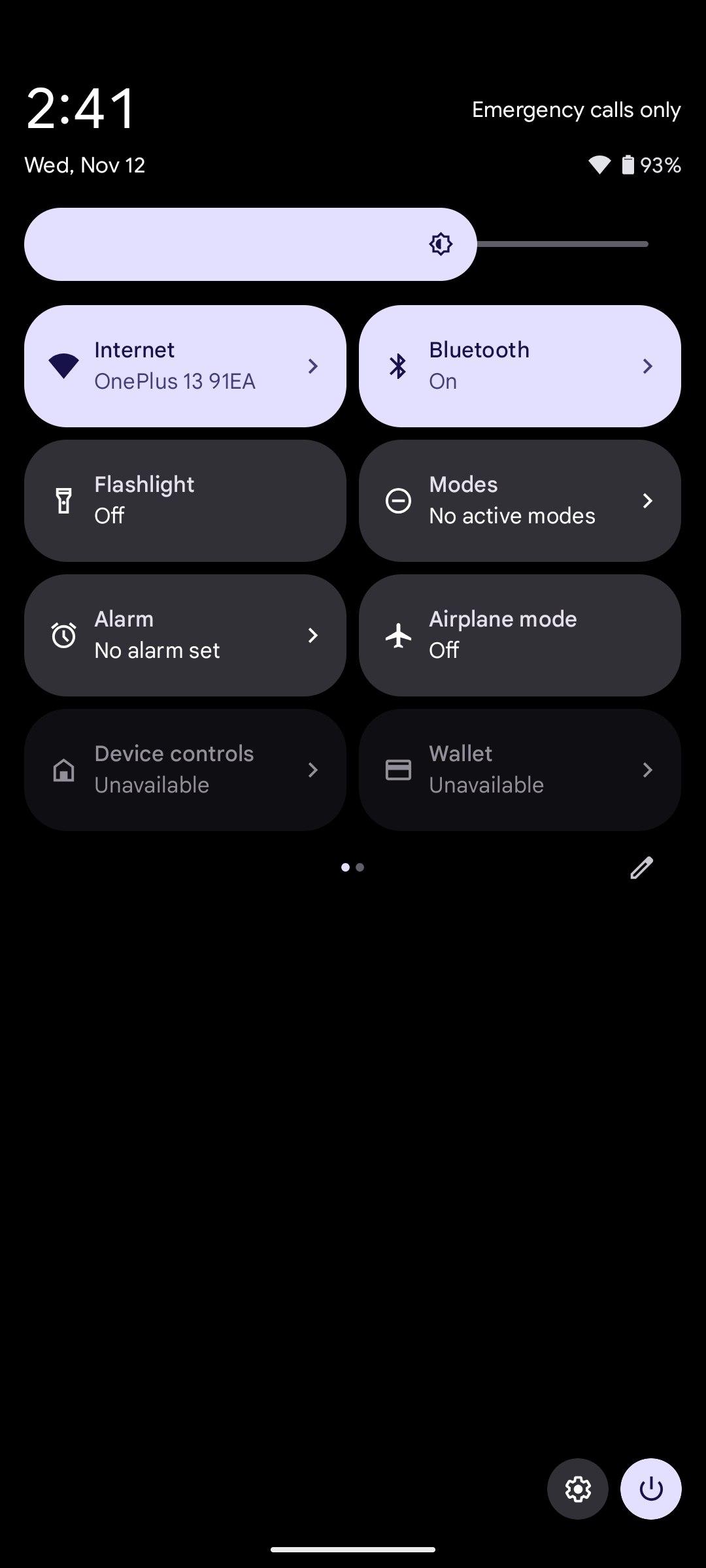Screen dimensions: 706x1568
Task: Turn on the Flashlight
Action: click(185, 500)
